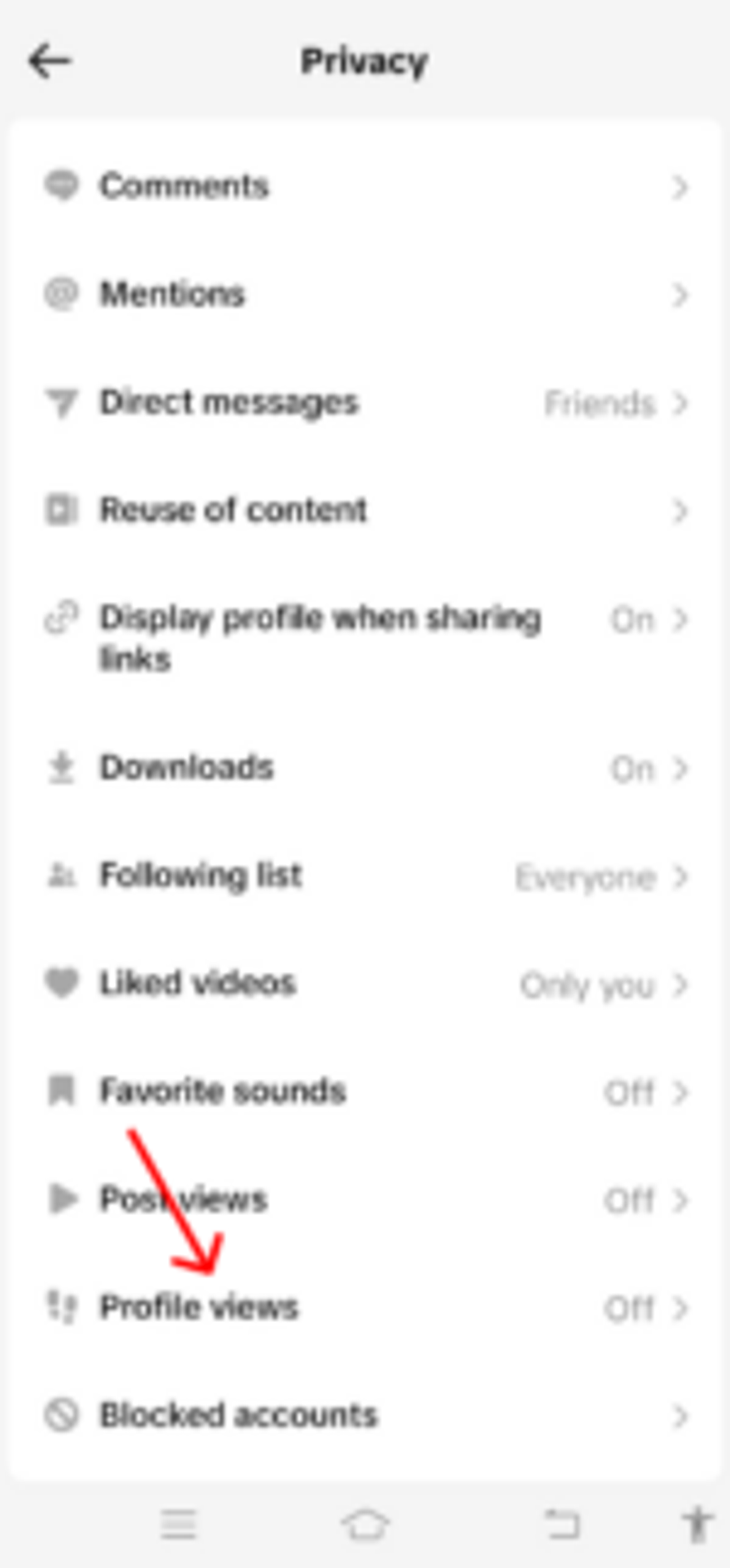Open the Downloads setting
Image resolution: width=730 pixels, height=1568 pixels.
click(x=365, y=768)
